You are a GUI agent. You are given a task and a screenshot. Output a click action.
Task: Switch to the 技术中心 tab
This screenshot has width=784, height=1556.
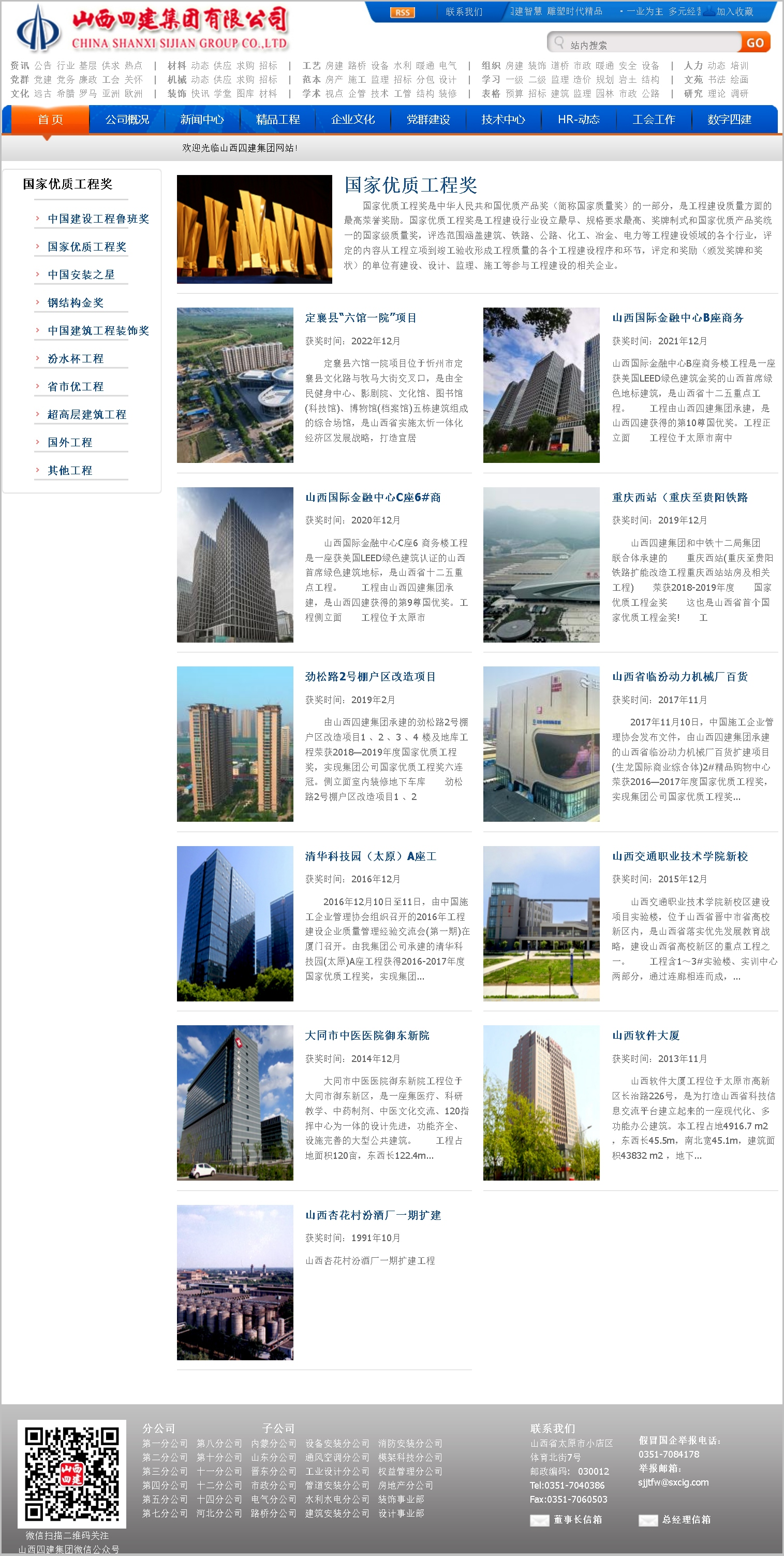pos(503,120)
